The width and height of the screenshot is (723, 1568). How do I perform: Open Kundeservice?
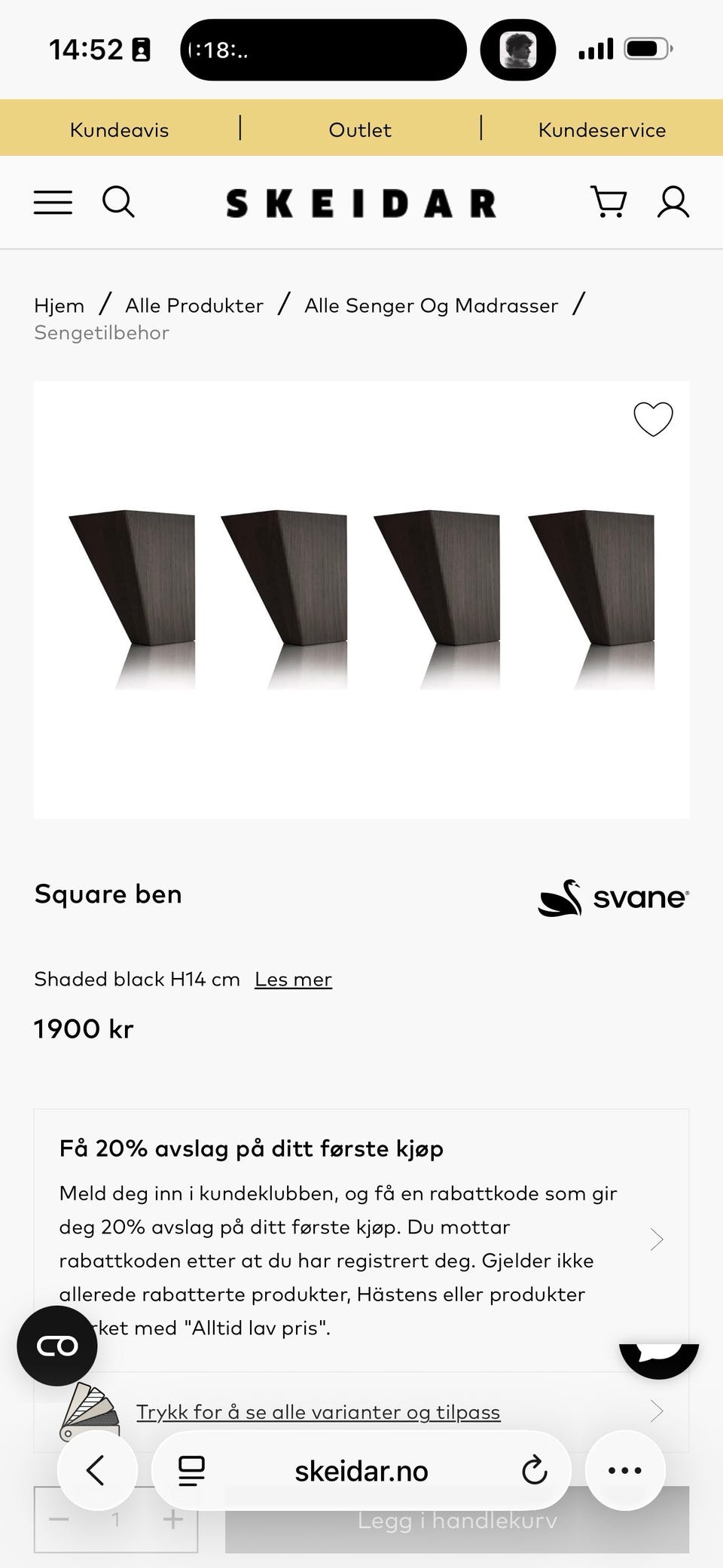pyautogui.click(x=602, y=130)
